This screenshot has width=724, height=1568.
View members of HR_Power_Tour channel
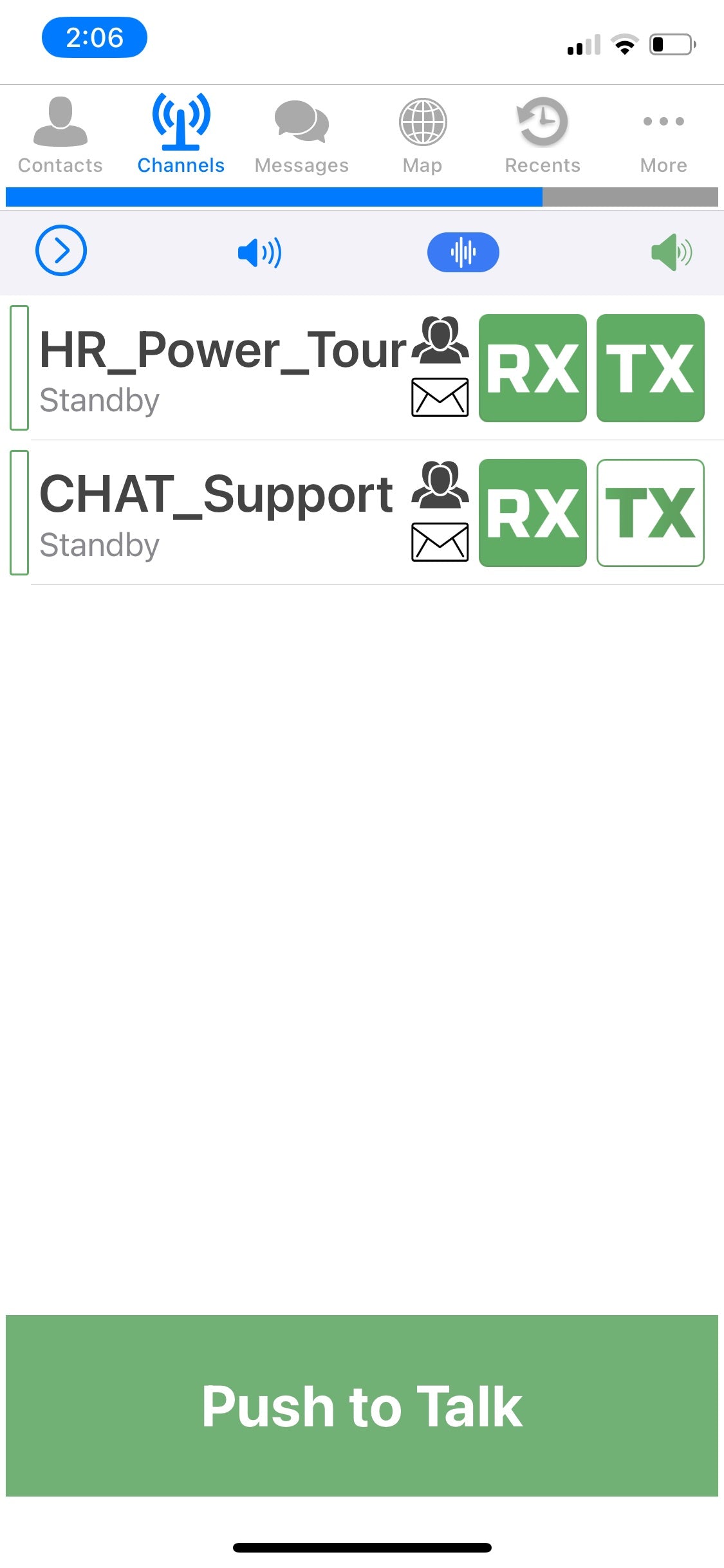click(x=440, y=341)
